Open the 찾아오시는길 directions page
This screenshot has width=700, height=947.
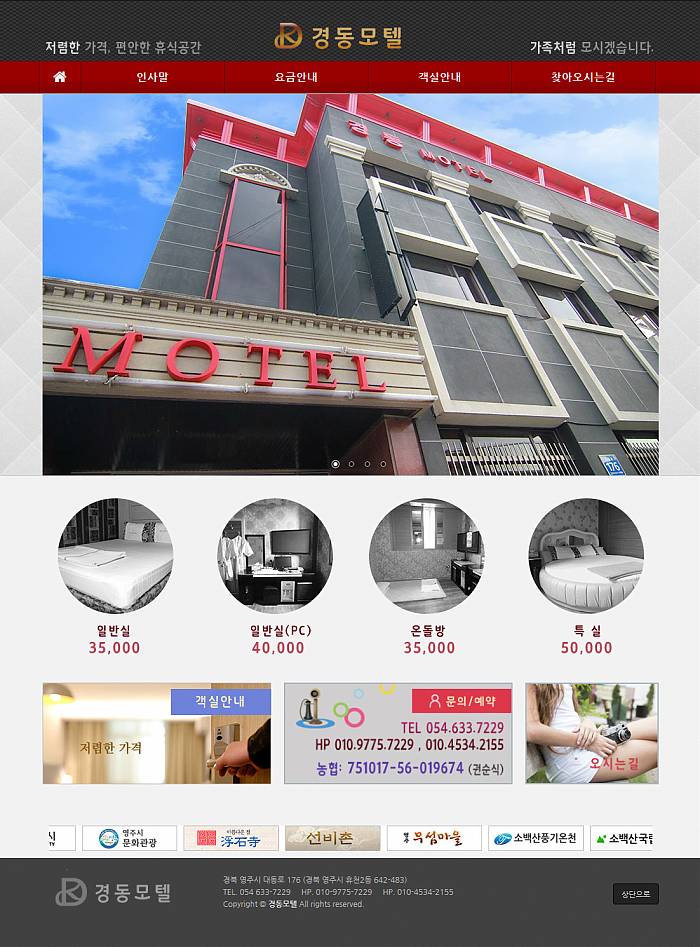583,77
